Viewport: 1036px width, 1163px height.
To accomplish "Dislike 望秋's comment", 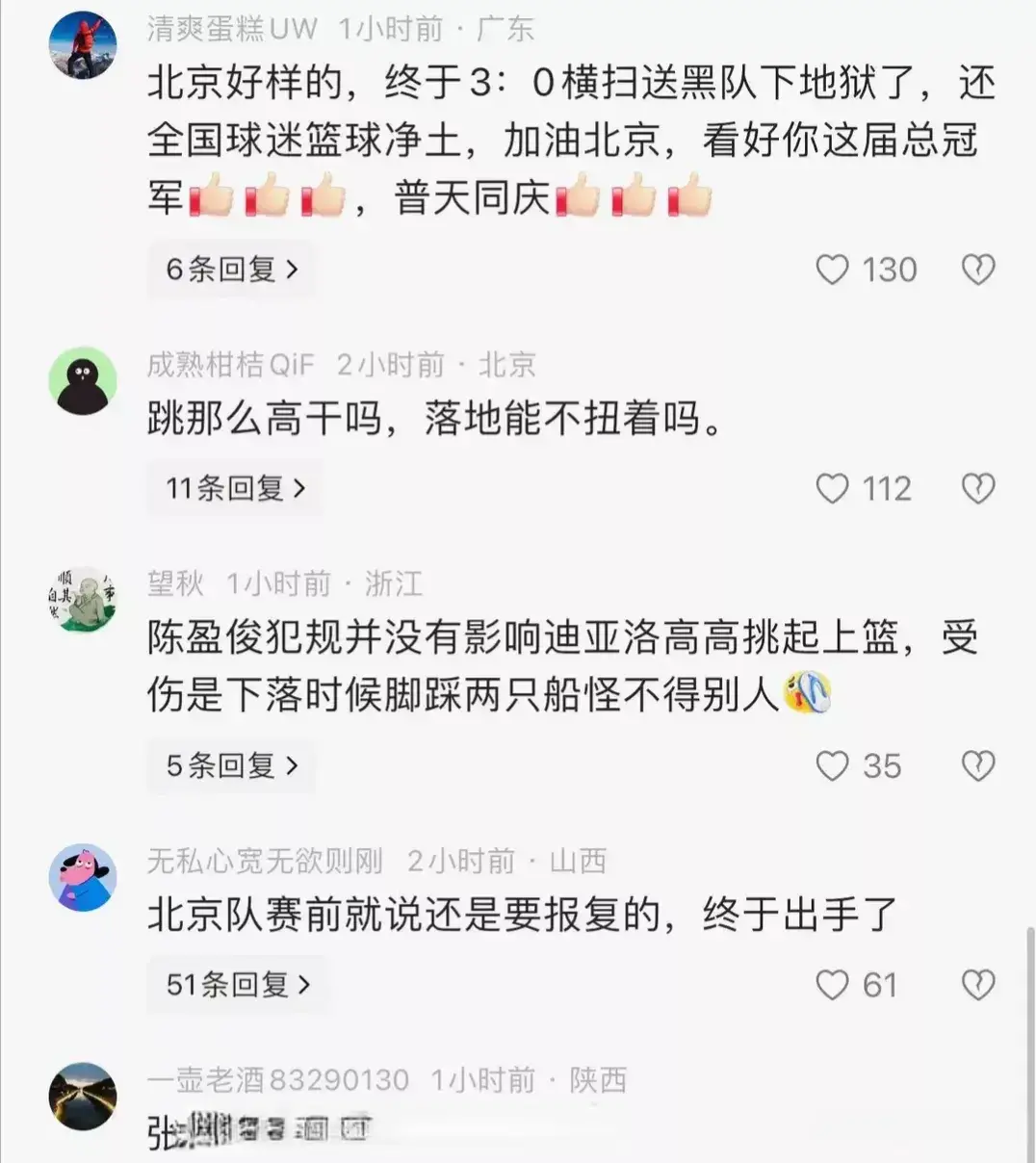I will coord(977,766).
